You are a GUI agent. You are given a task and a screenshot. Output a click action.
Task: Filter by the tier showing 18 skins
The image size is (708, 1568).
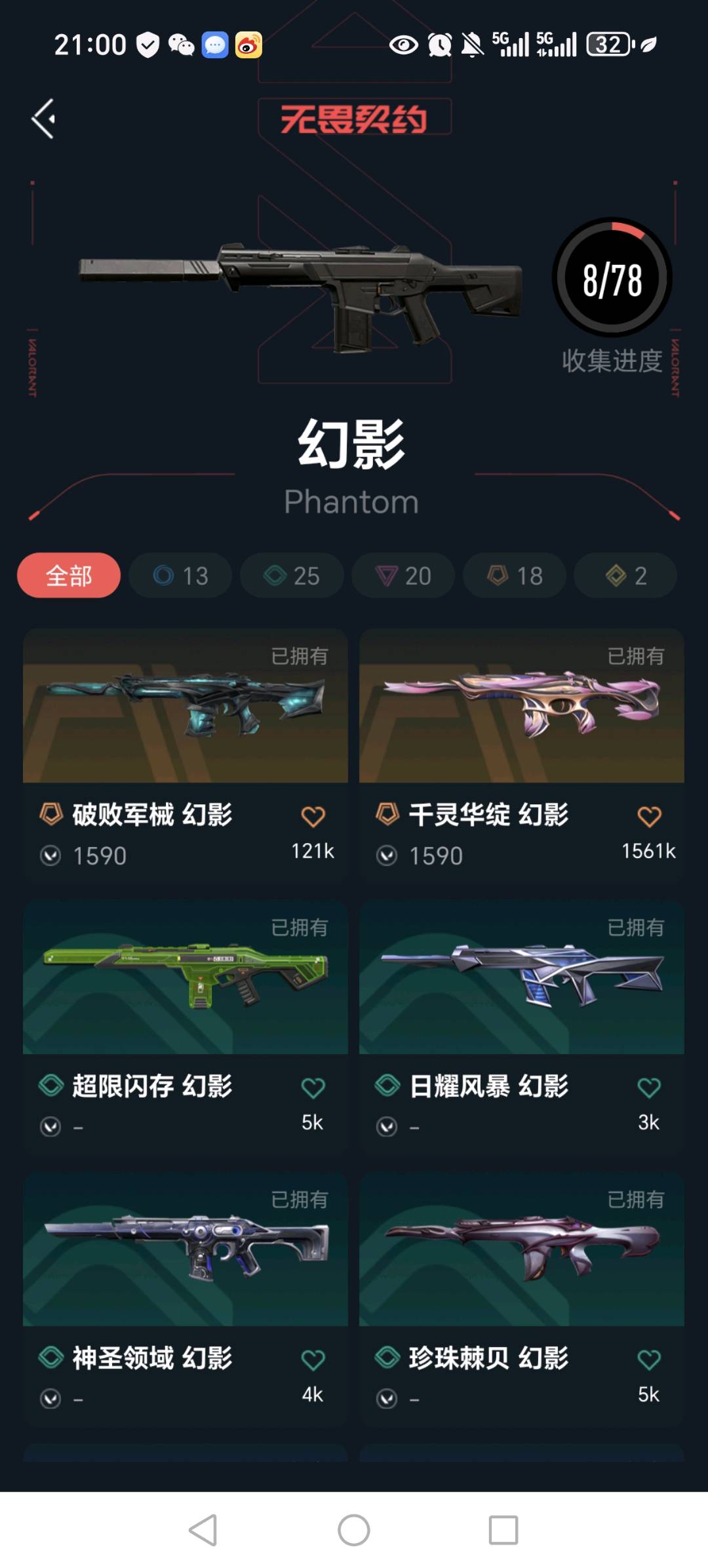click(515, 576)
